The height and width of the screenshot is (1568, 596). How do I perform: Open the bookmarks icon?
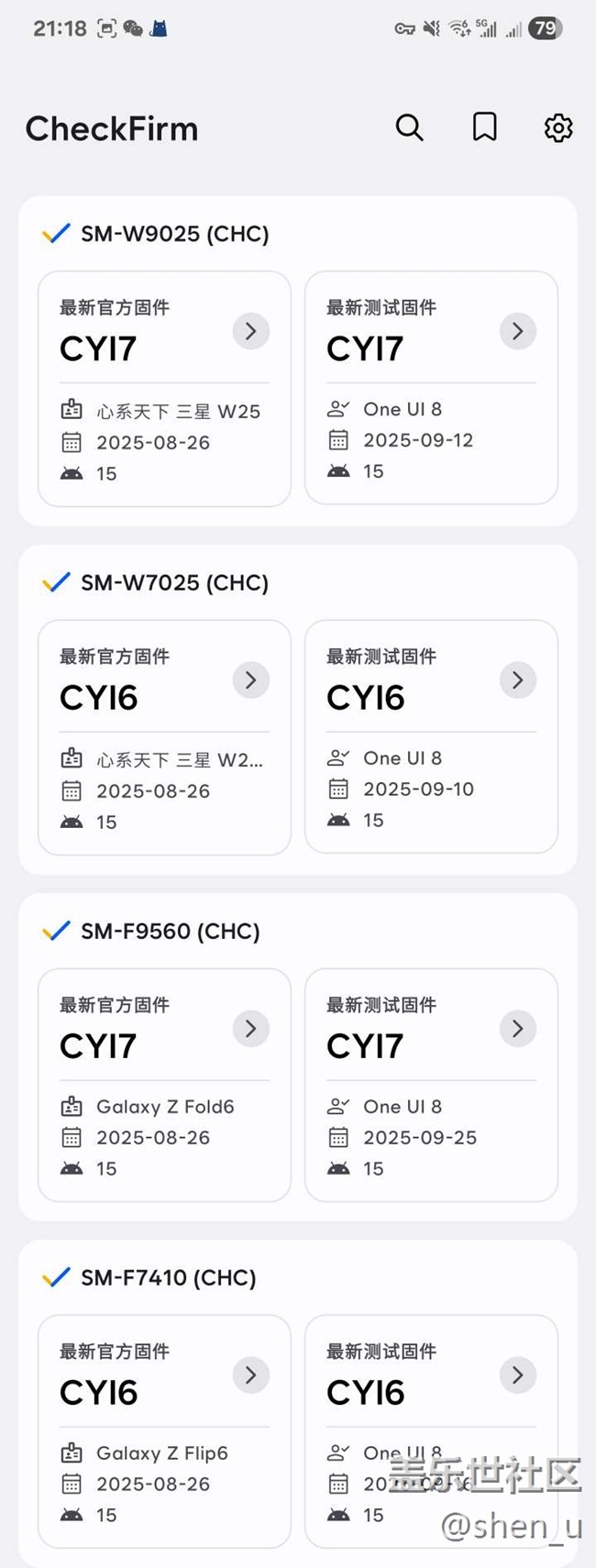[x=484, y=127]
